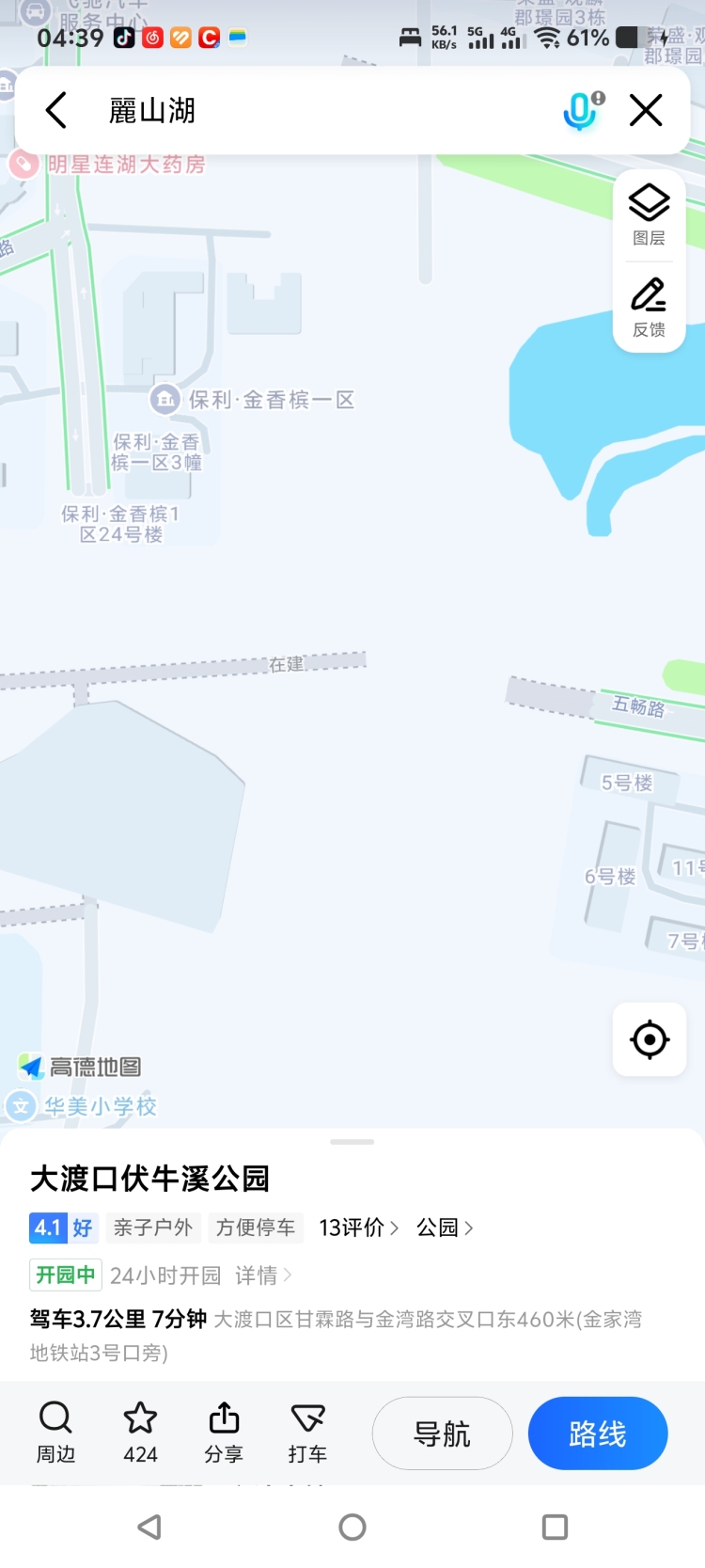
Task: Go to the system home screen
Action: click(352, 1527)
